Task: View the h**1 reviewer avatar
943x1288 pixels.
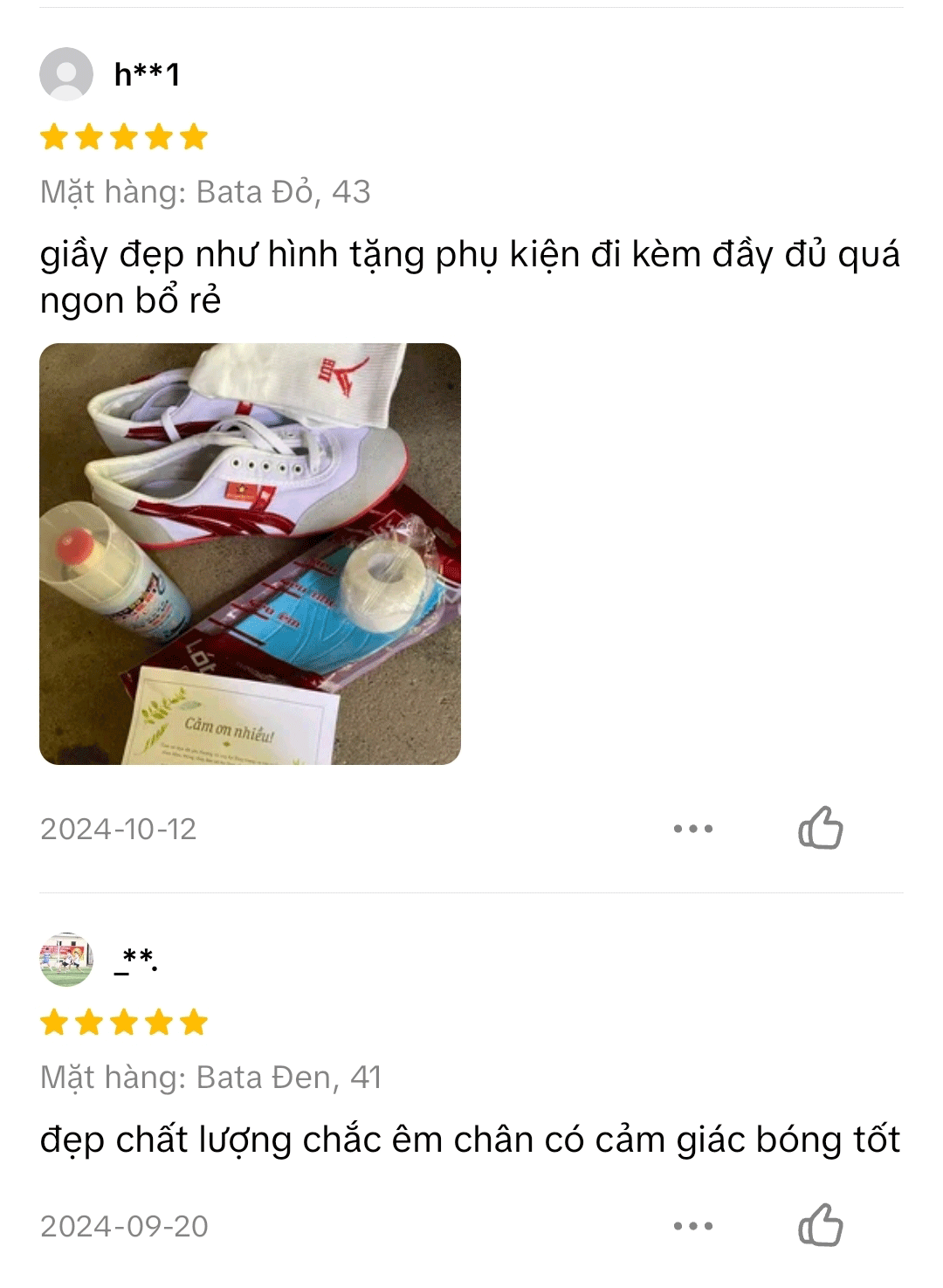Action: point(66,74)
